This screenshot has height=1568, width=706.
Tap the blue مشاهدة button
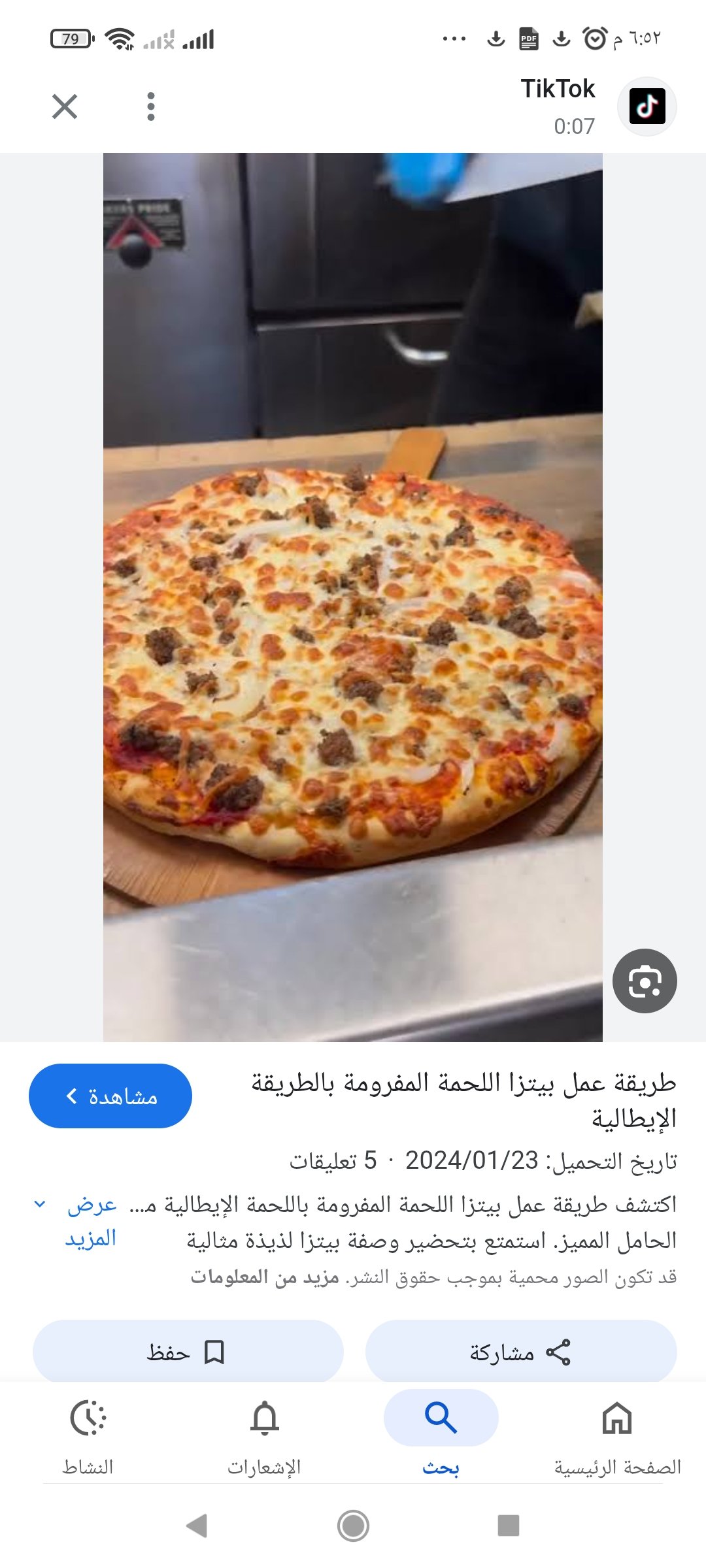[110, 1096]
